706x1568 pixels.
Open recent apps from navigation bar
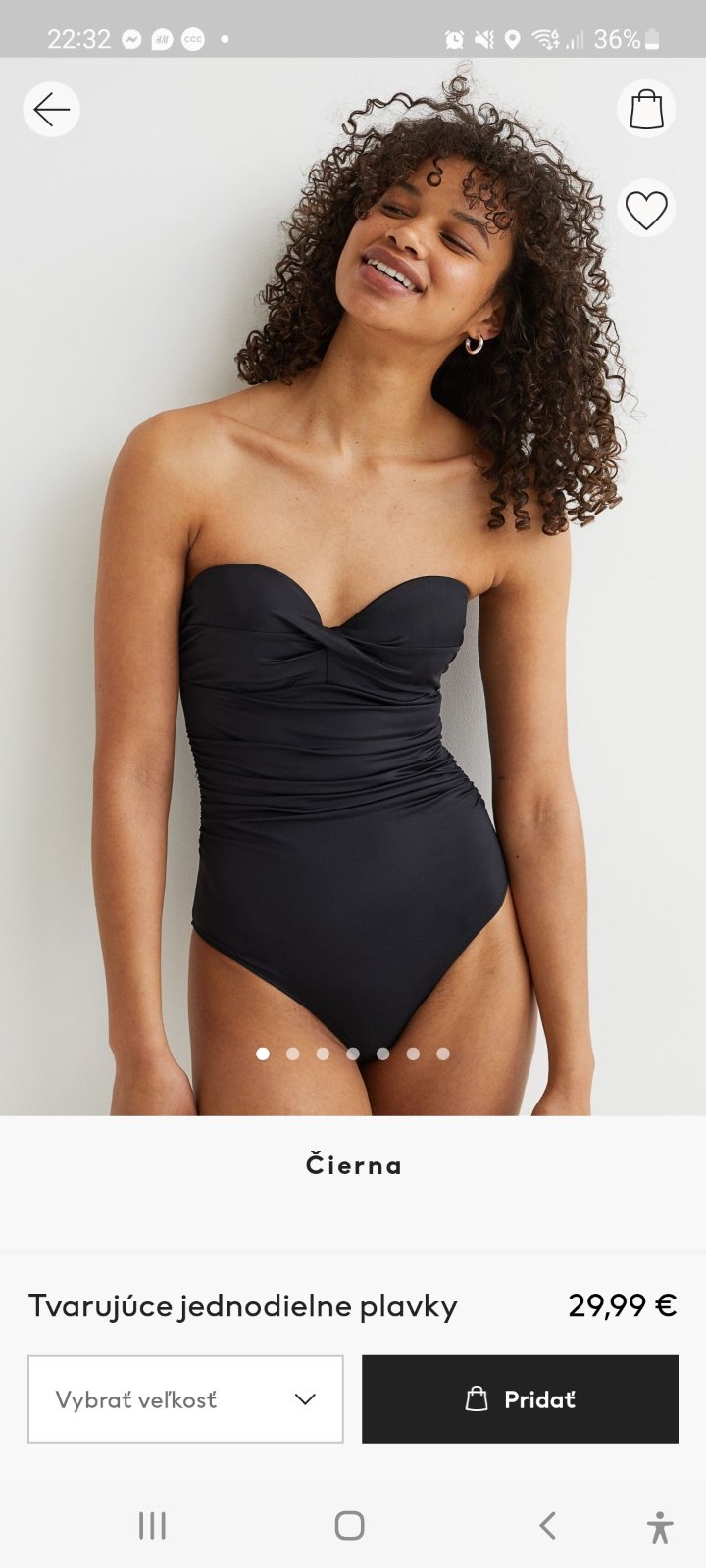(152, 1525)
